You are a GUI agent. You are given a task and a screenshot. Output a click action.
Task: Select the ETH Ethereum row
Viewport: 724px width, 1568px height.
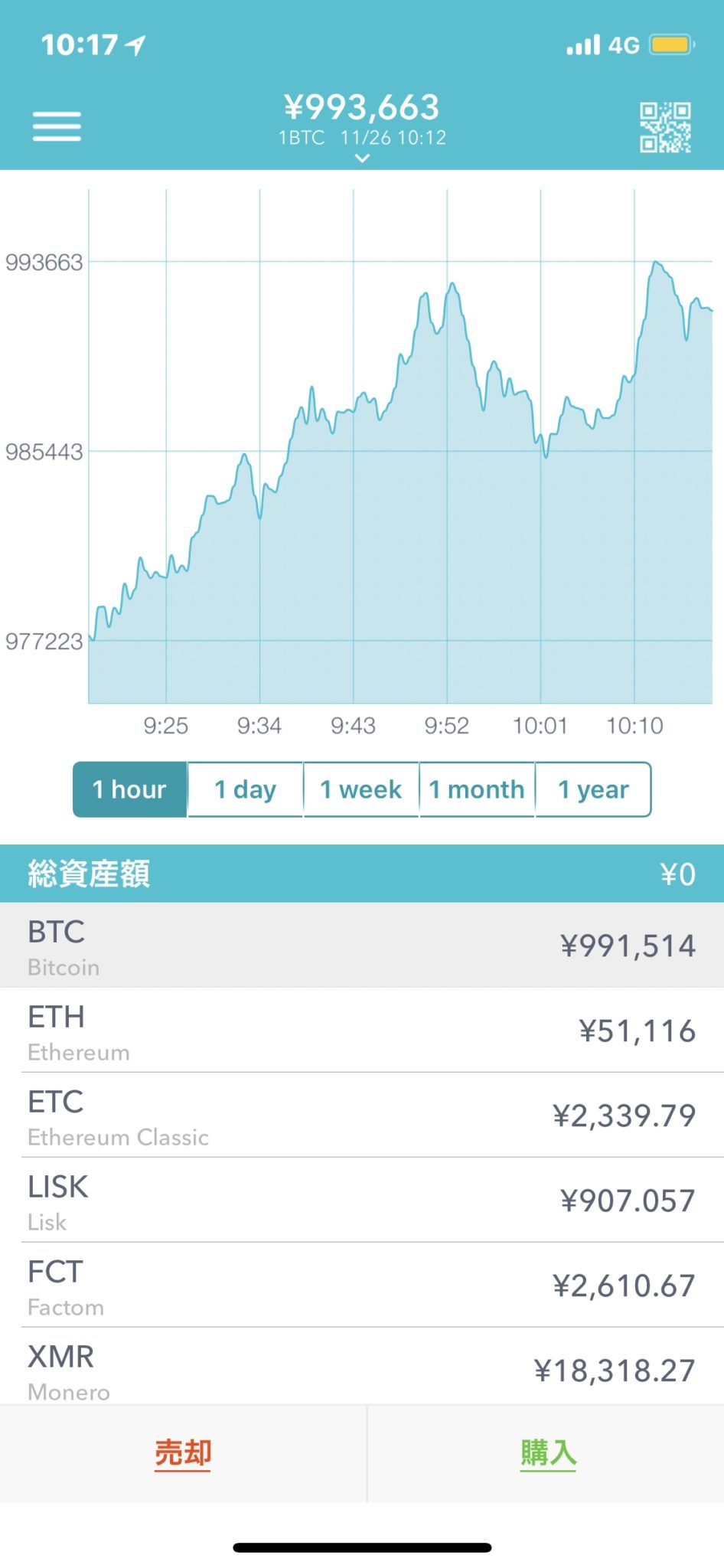(x=362, y=1031)
